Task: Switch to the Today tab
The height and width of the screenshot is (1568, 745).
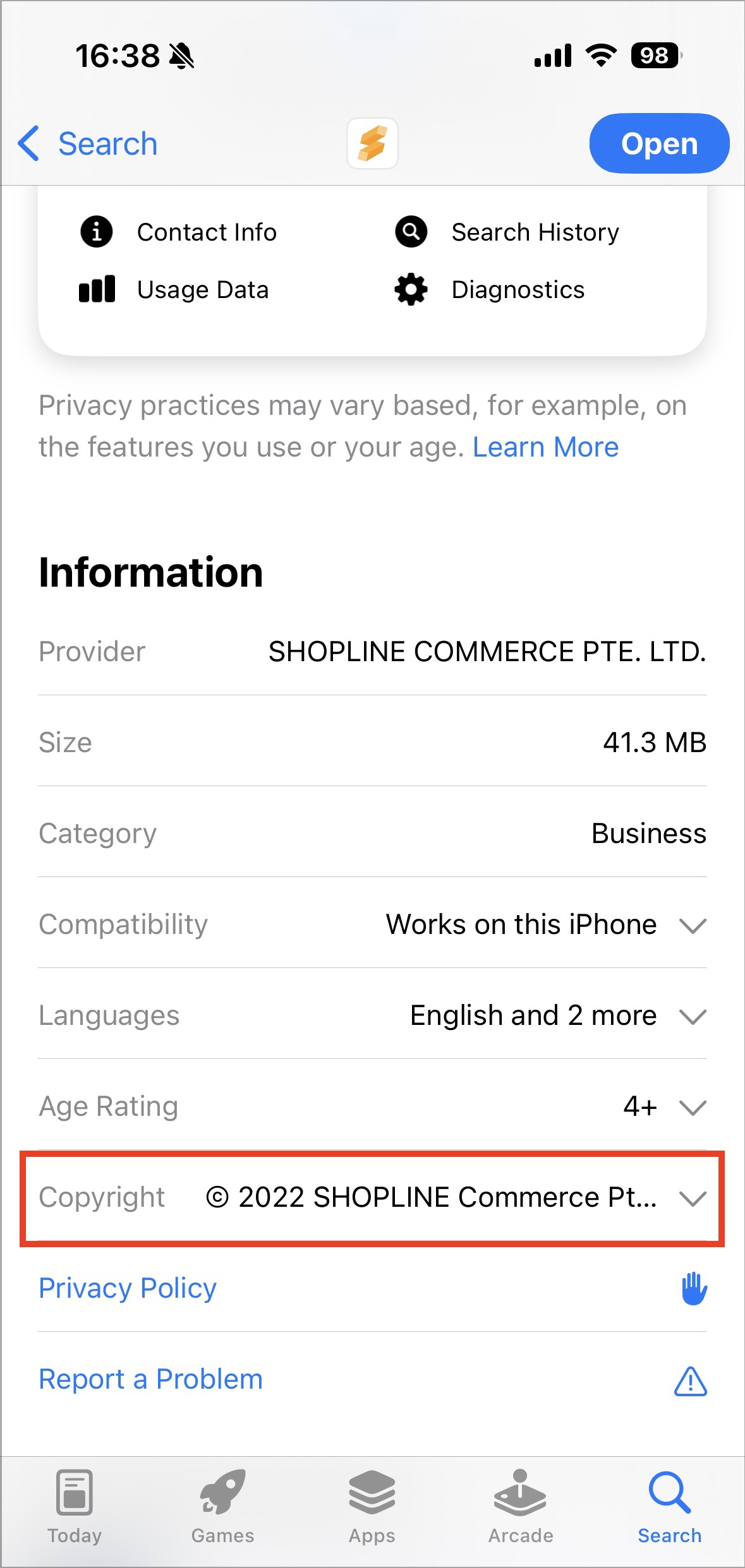Action: [x=75, y=1507]
